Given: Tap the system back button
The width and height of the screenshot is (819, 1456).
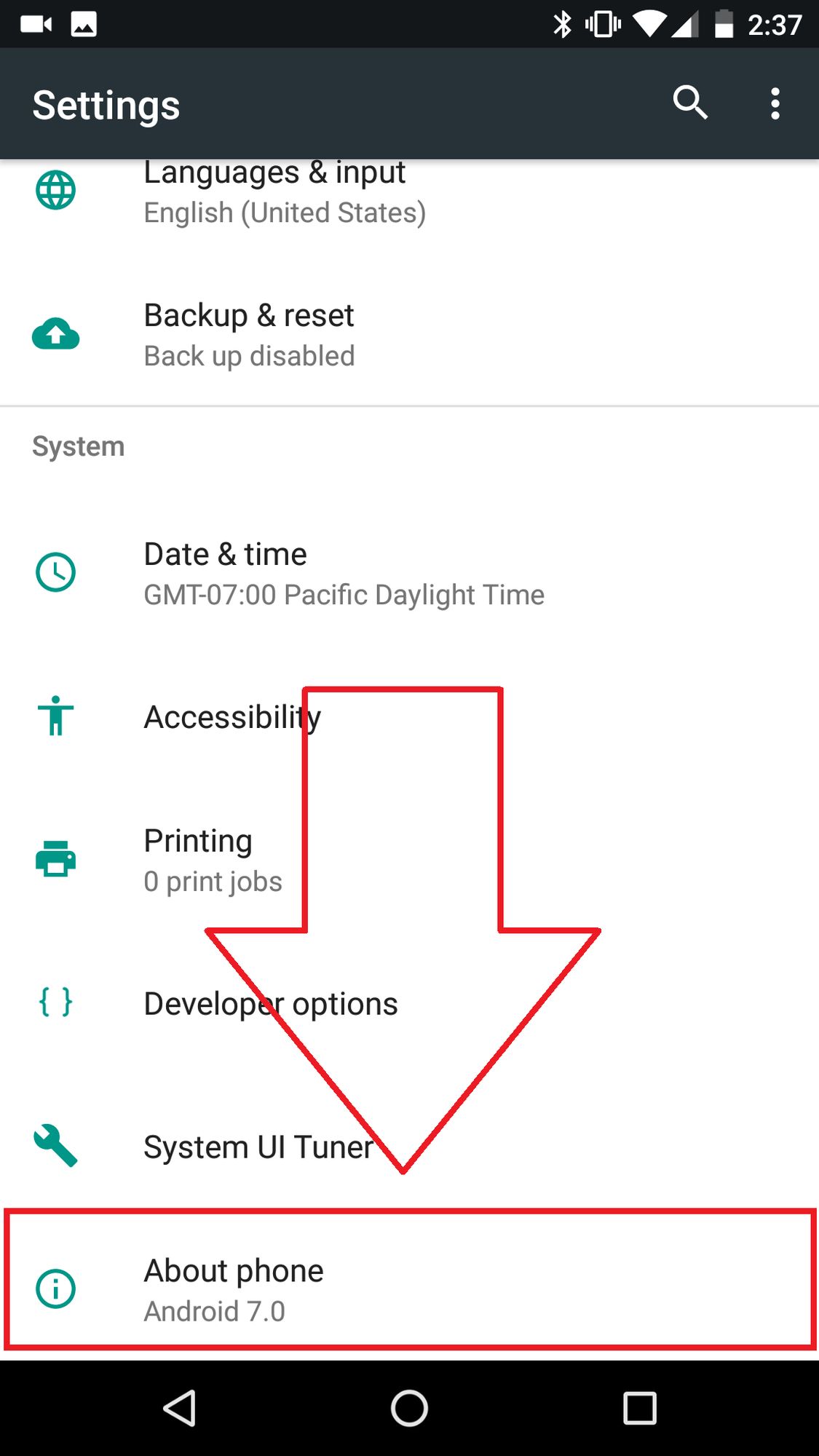Looking at the screenshot, I should (179, 1408).
